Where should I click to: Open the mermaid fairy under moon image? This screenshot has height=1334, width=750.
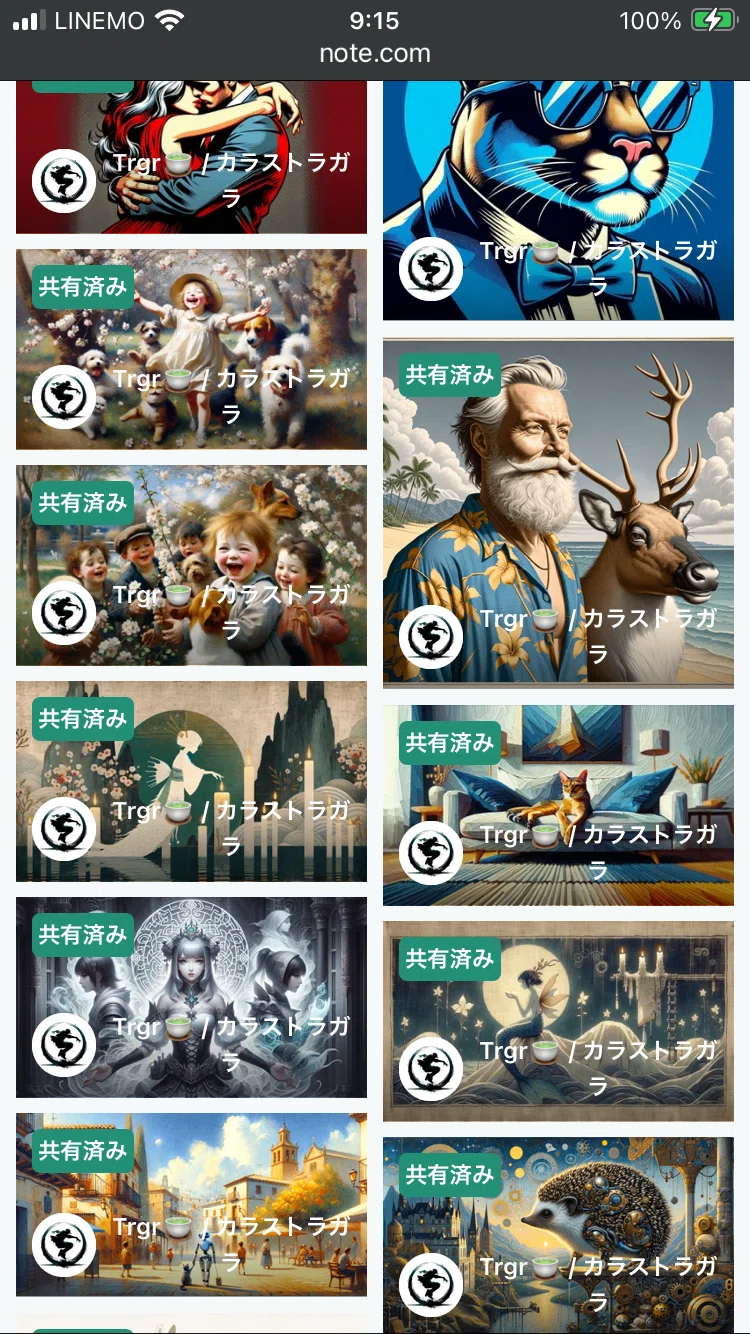click(558, 1021)
